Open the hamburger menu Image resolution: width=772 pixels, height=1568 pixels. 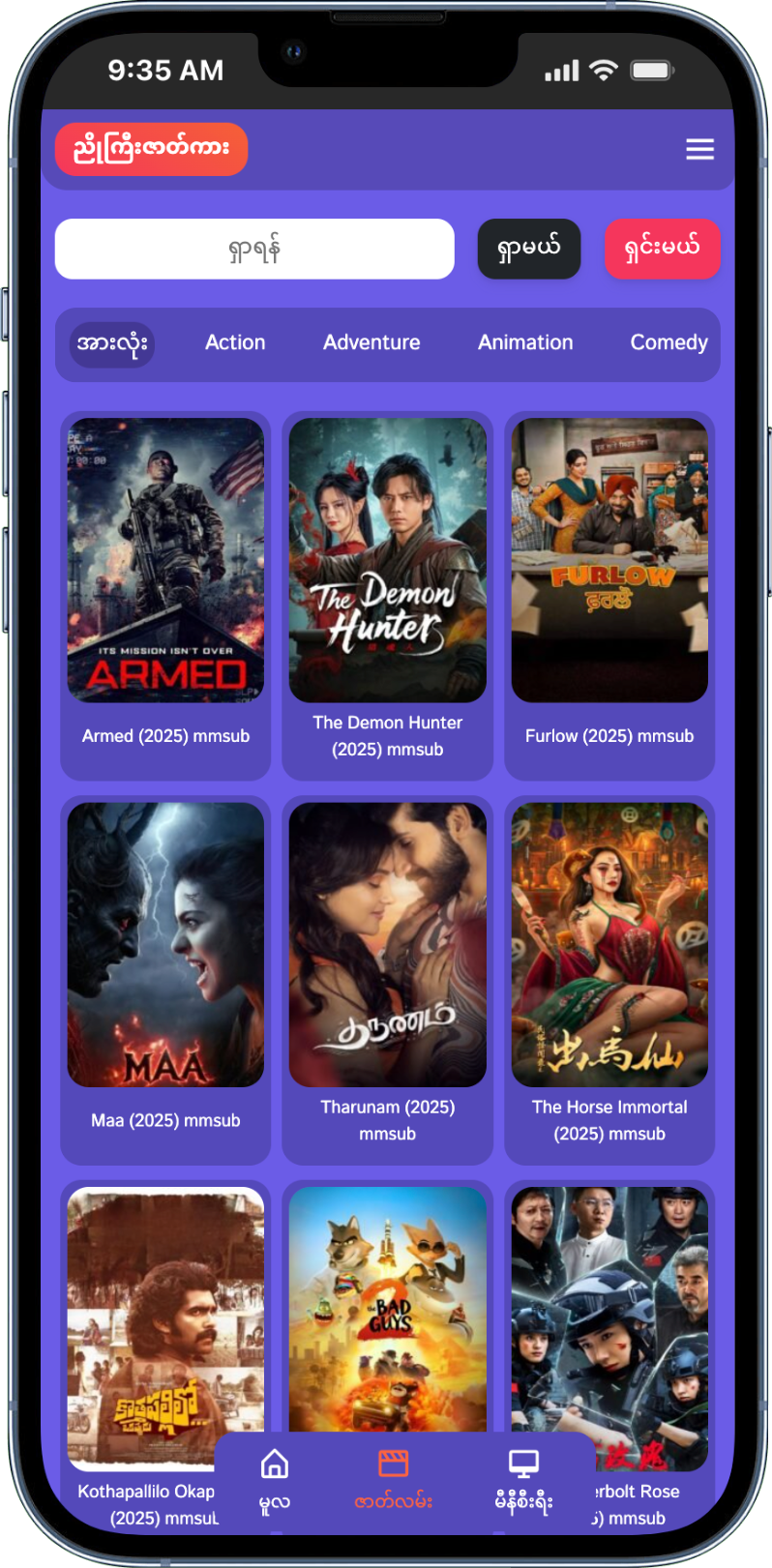pos(699,149)
